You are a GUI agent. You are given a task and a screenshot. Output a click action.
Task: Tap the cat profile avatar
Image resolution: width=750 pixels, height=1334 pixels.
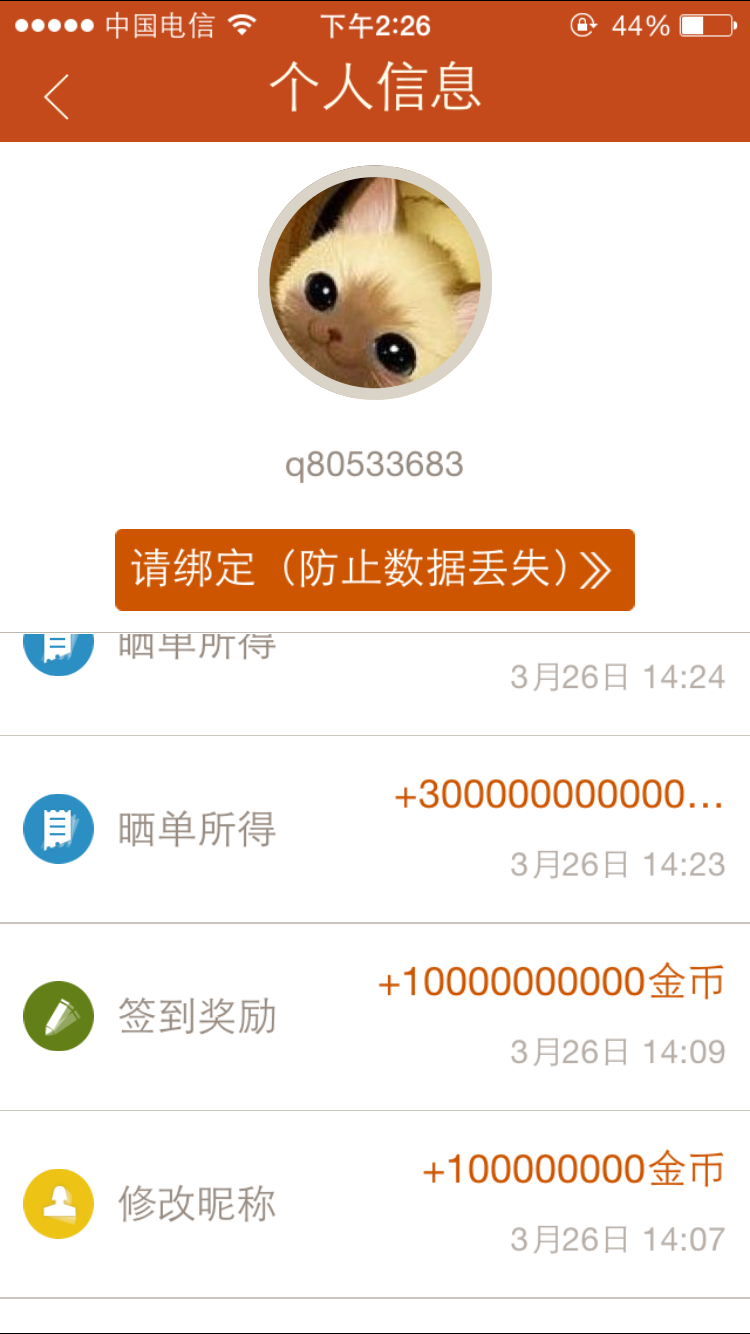pos(375,282)
